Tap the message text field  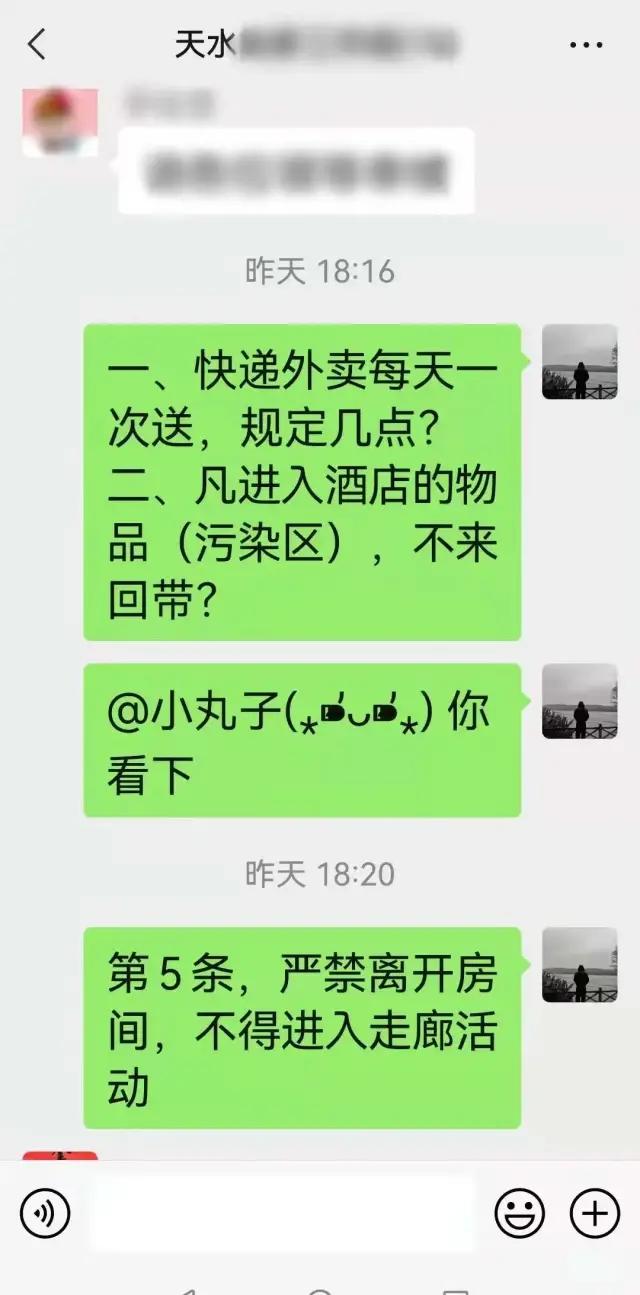pos(282,1215)
